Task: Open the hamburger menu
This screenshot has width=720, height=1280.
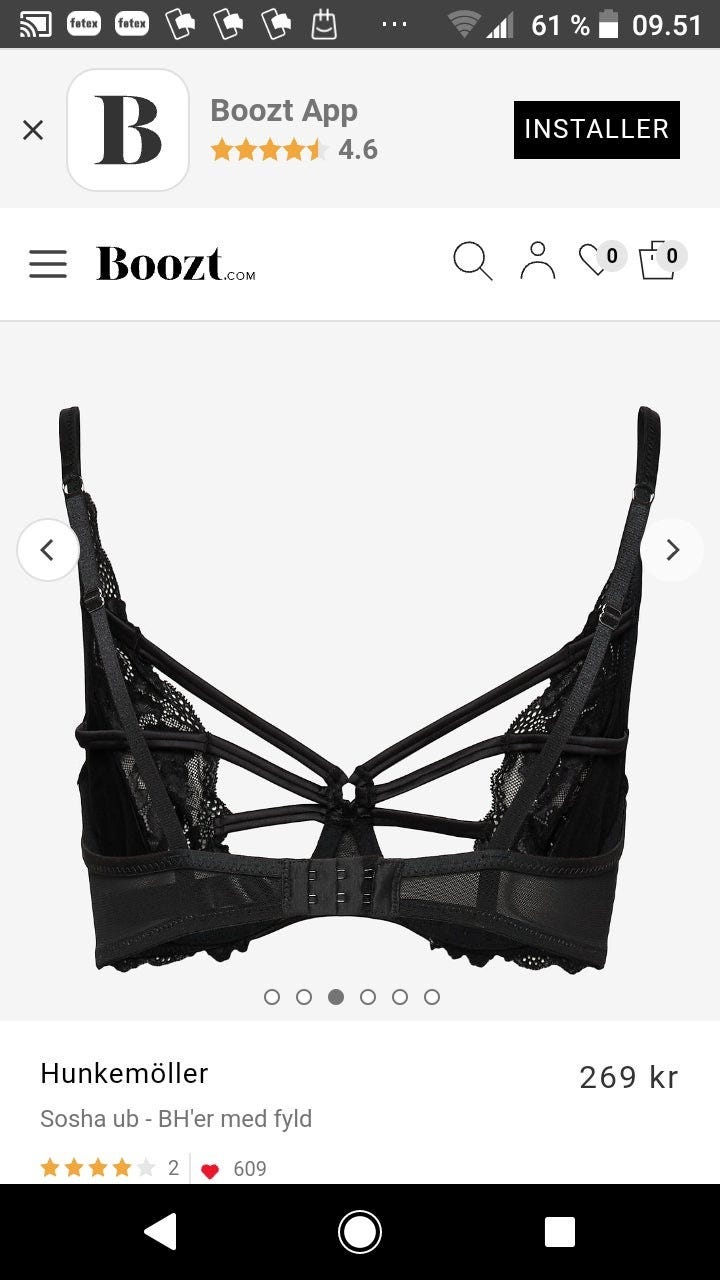Action: pyautogui.click(x=48, y=263)
